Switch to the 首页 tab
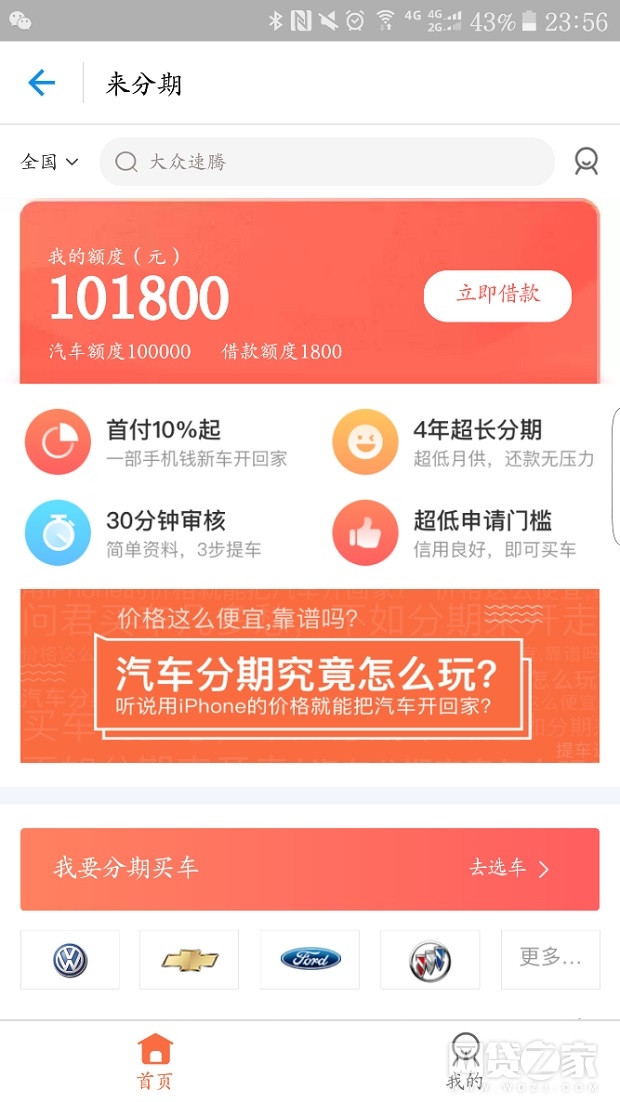The height and width of the screenshot is (1102, 620). point(155,1062)
